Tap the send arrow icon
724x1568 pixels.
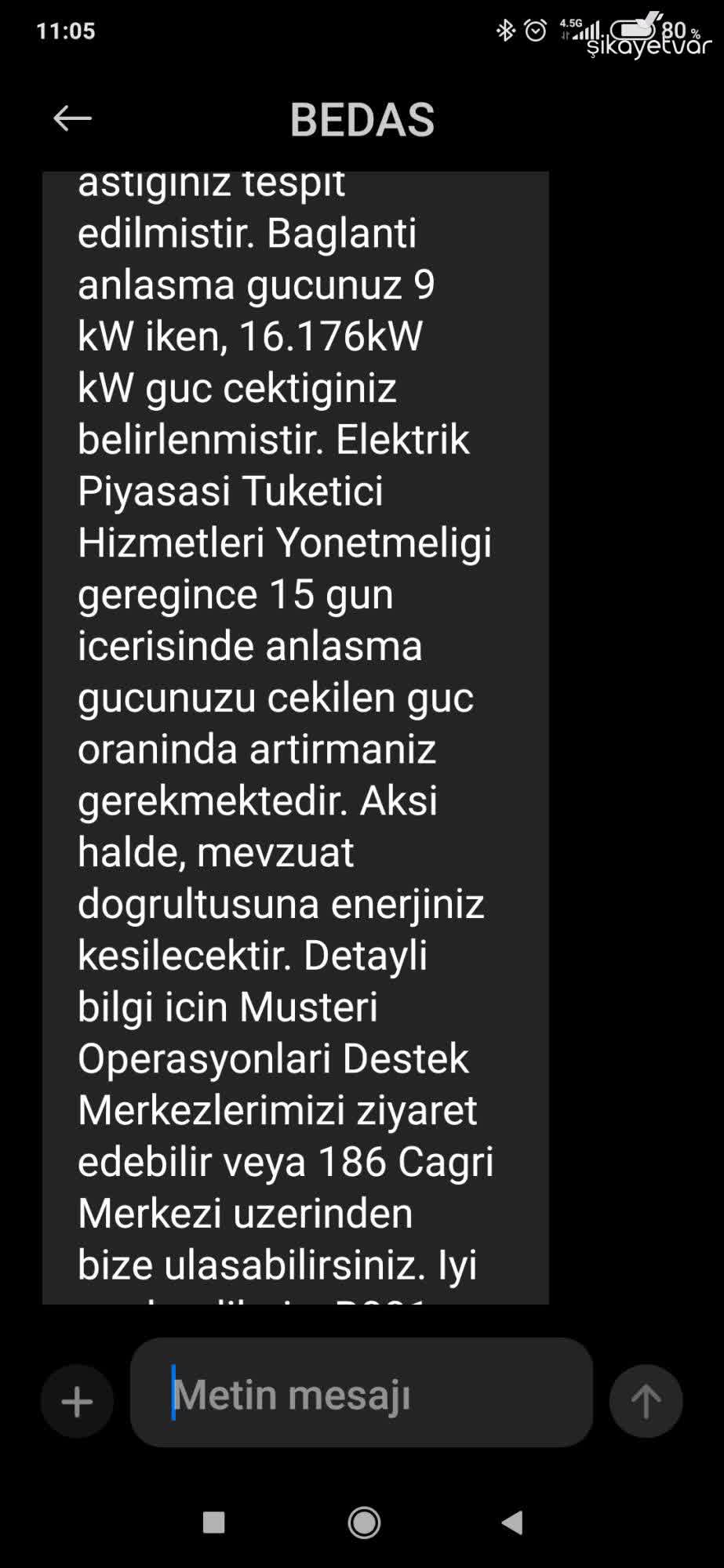646,1400
